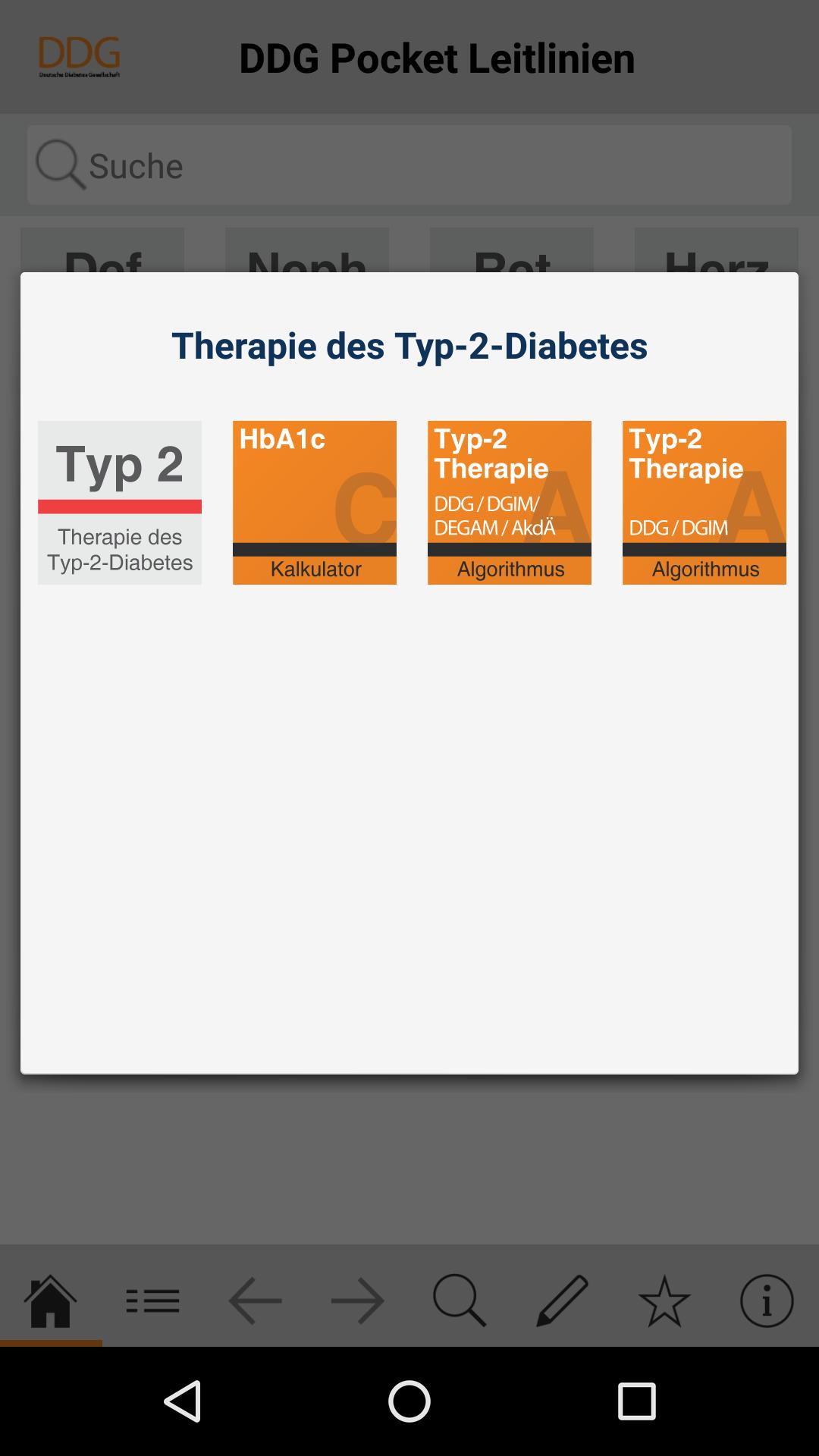819x1456 pixels.
Task: Tap the Suche search field
Action: tap(409, 165)
